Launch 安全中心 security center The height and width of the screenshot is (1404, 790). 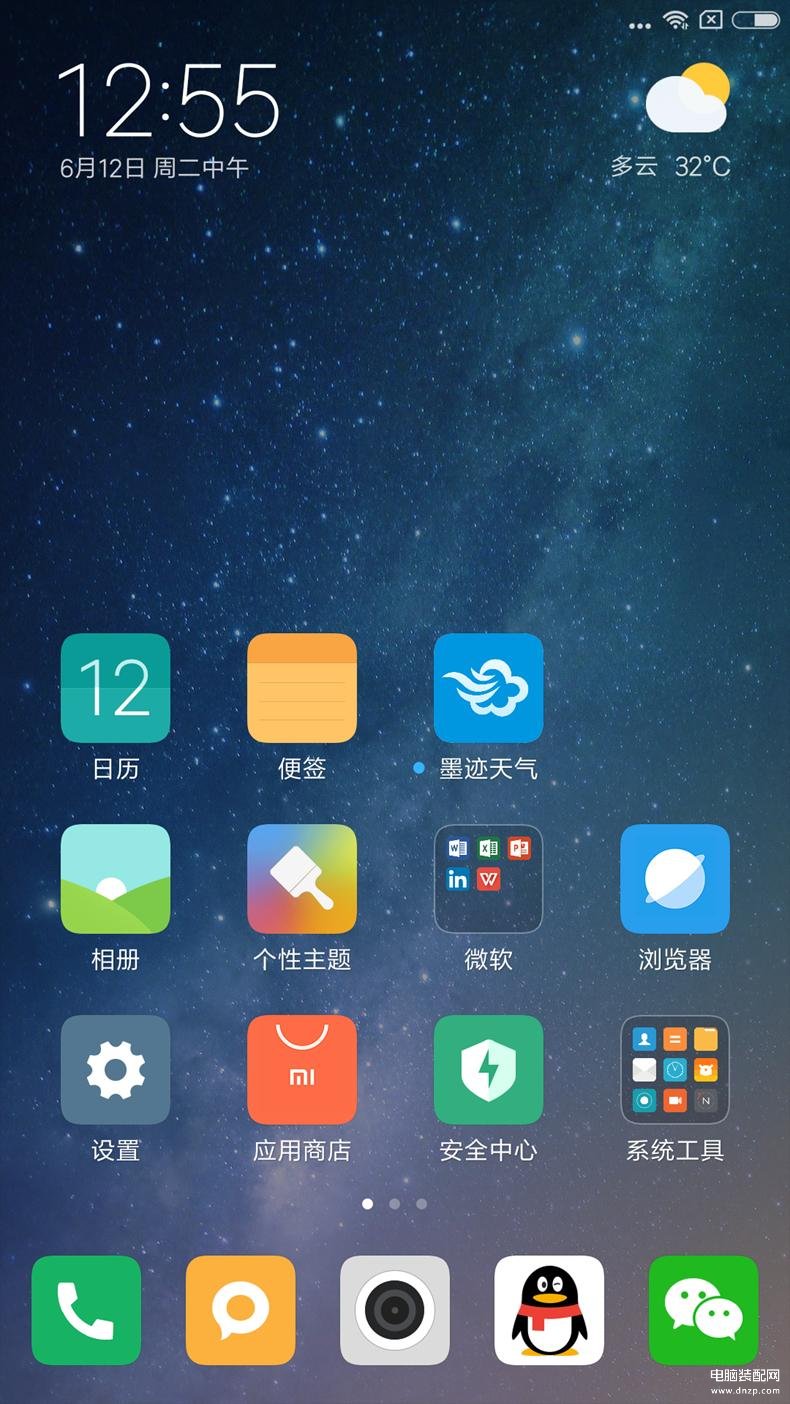(x=488, y=1070)
